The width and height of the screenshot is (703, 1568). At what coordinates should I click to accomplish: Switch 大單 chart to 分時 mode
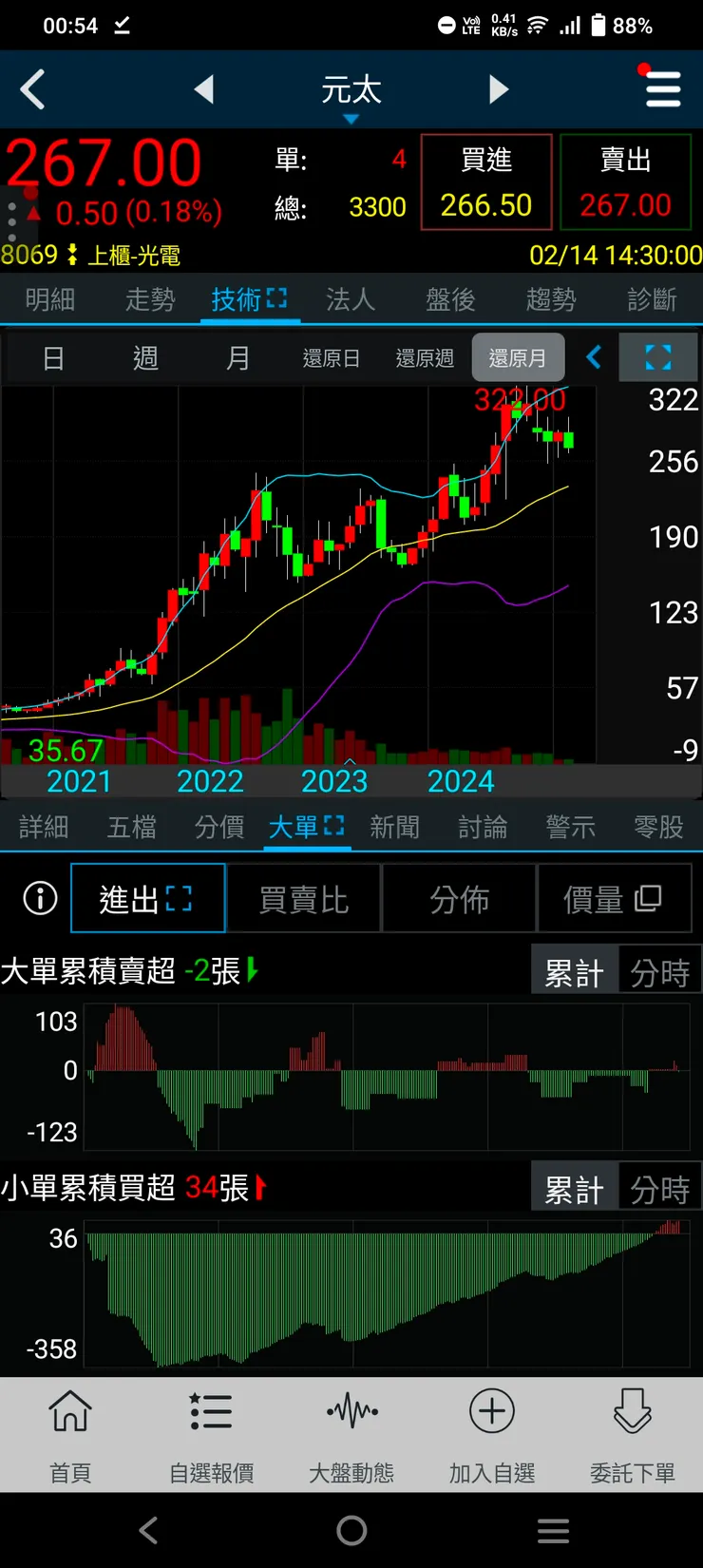point(659,973)
